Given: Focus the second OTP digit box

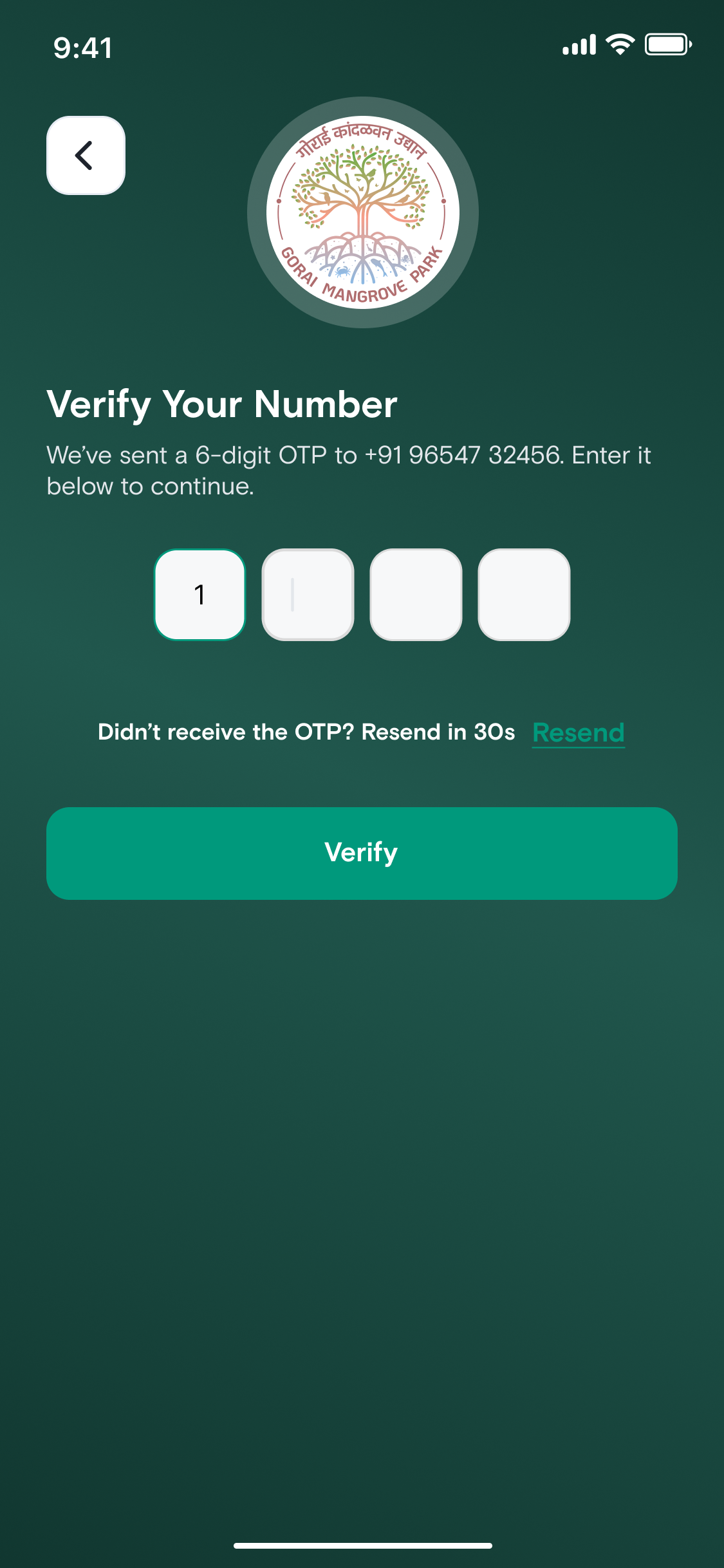Looking at the screenshot, I should (308, 595).
